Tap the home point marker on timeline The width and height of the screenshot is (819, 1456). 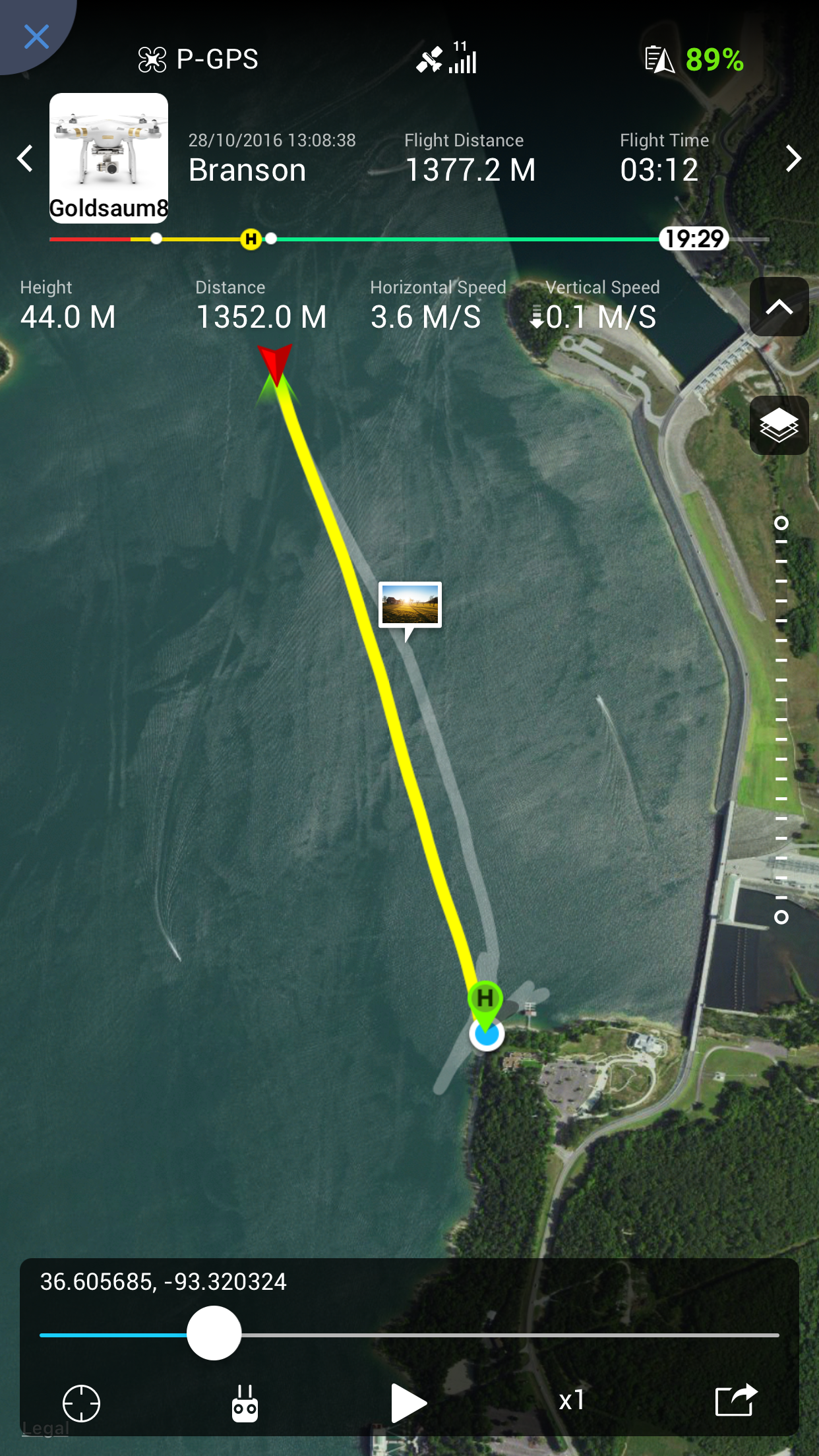coord(251,239)
